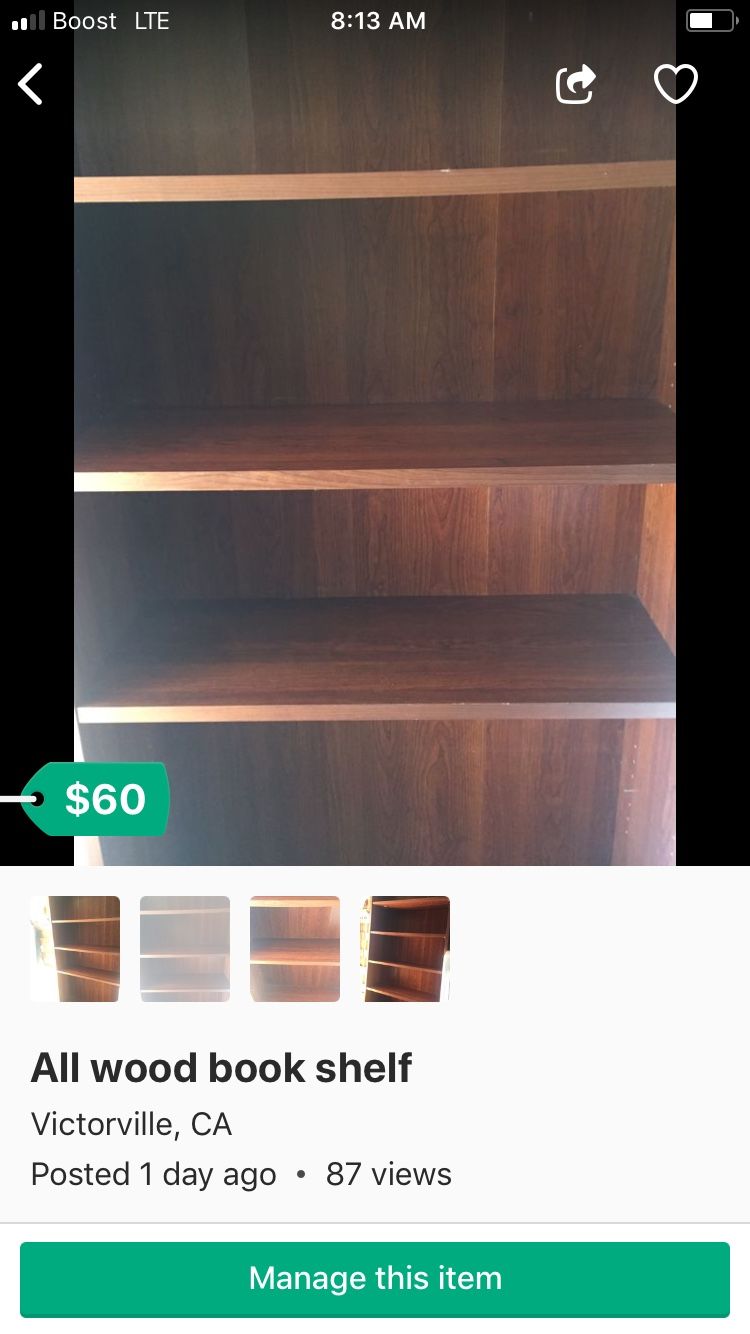Tap the 87 views counter
Viewport: 750px width, 1334px height.
point(390,1173)
